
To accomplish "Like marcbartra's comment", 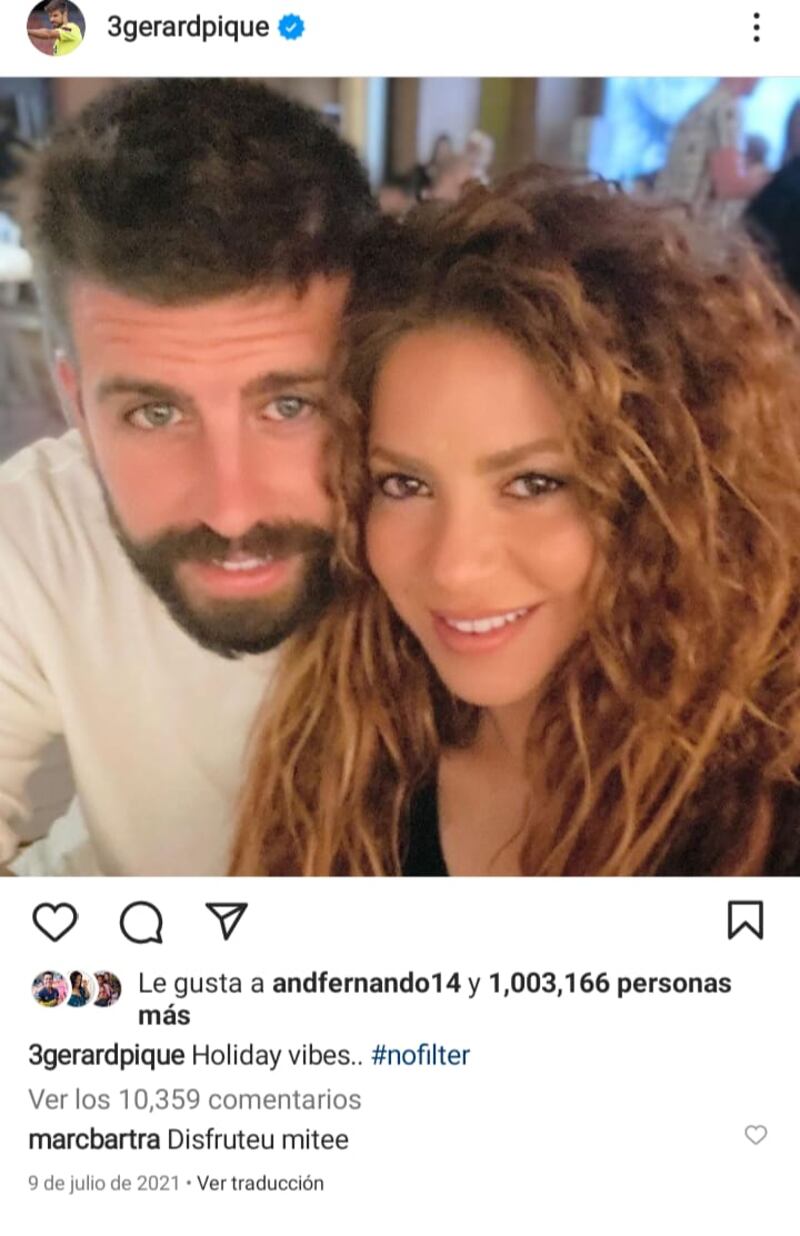I will tap(756, 1135).
